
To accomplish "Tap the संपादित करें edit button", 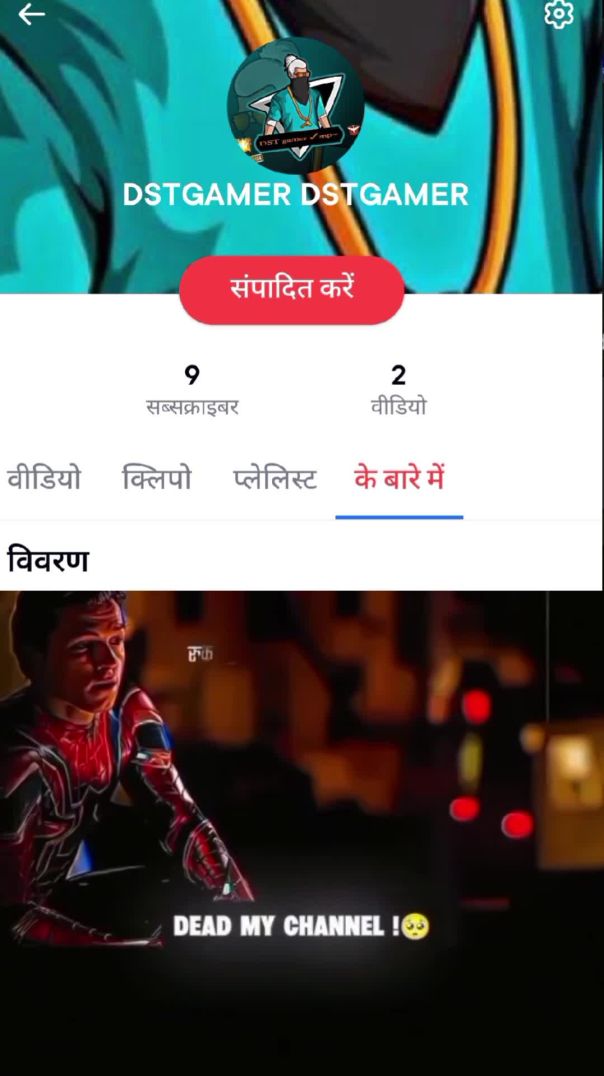I will (x=292, y=290).
